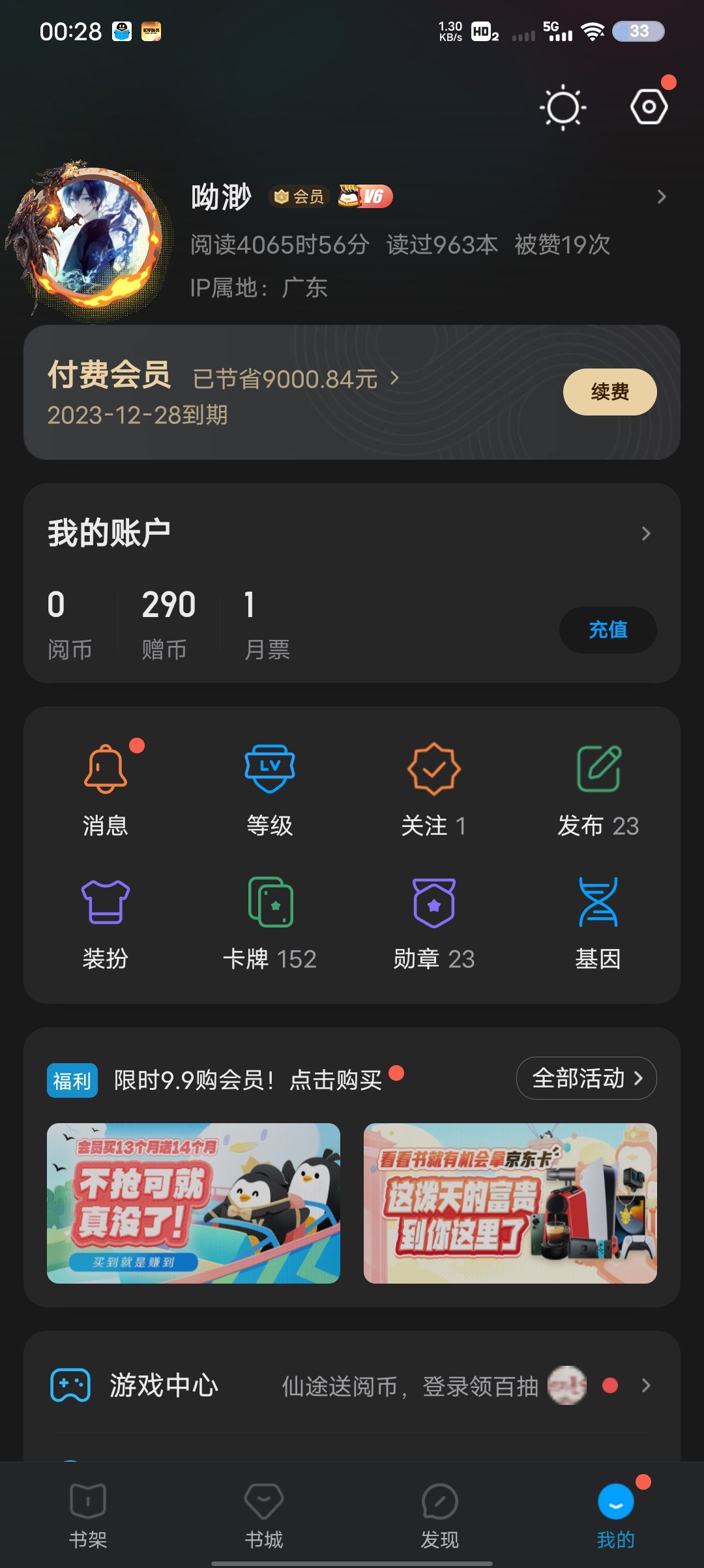Image resolution: width=704 pixels, height=1568 pixels.
Task: Open the 我的账户 account details
Action: pyautogui.click(x=352, y=533)
